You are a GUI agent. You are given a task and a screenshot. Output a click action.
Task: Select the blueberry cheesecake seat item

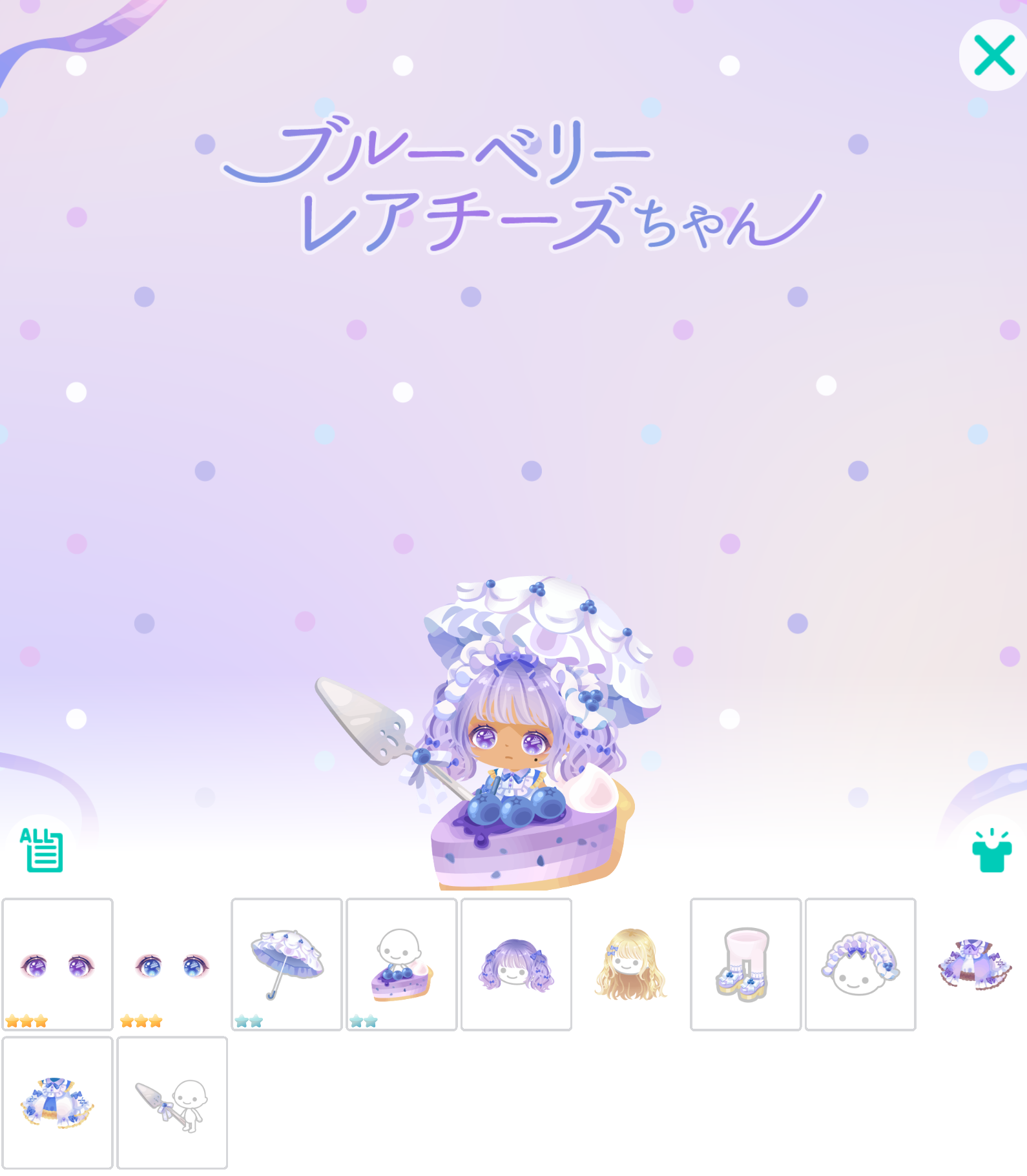tap(402, 964)
